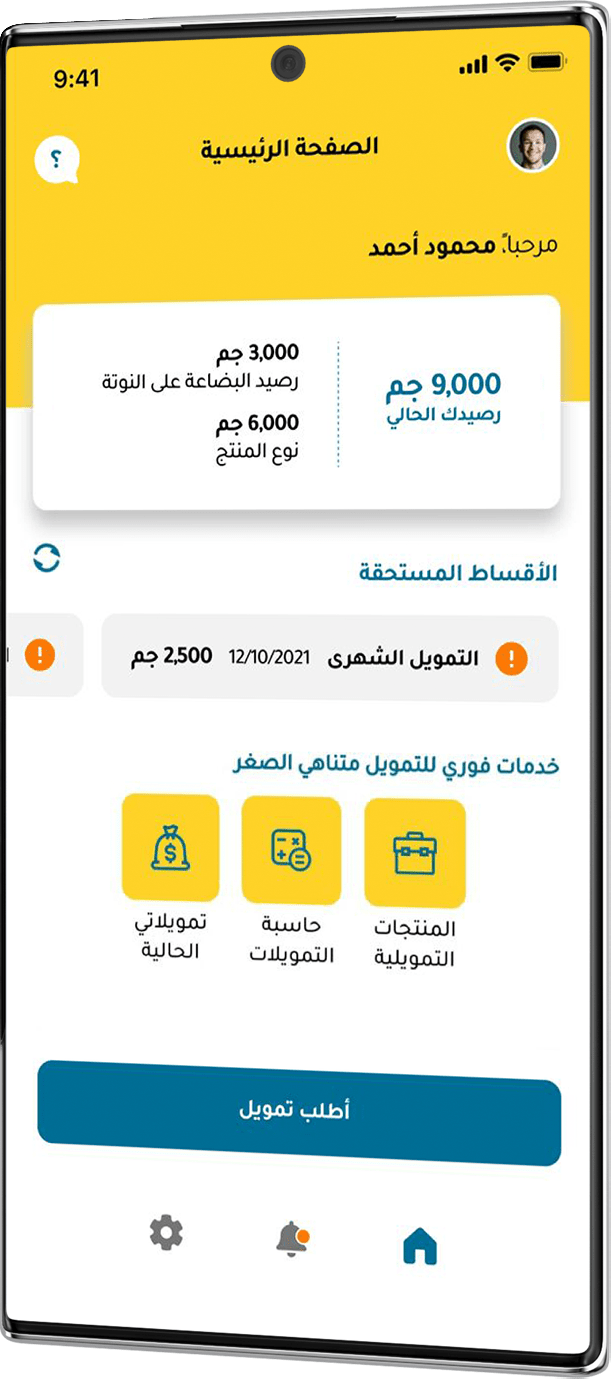
Task: Open the help chat bubble icon
Action: coord(56,160)
